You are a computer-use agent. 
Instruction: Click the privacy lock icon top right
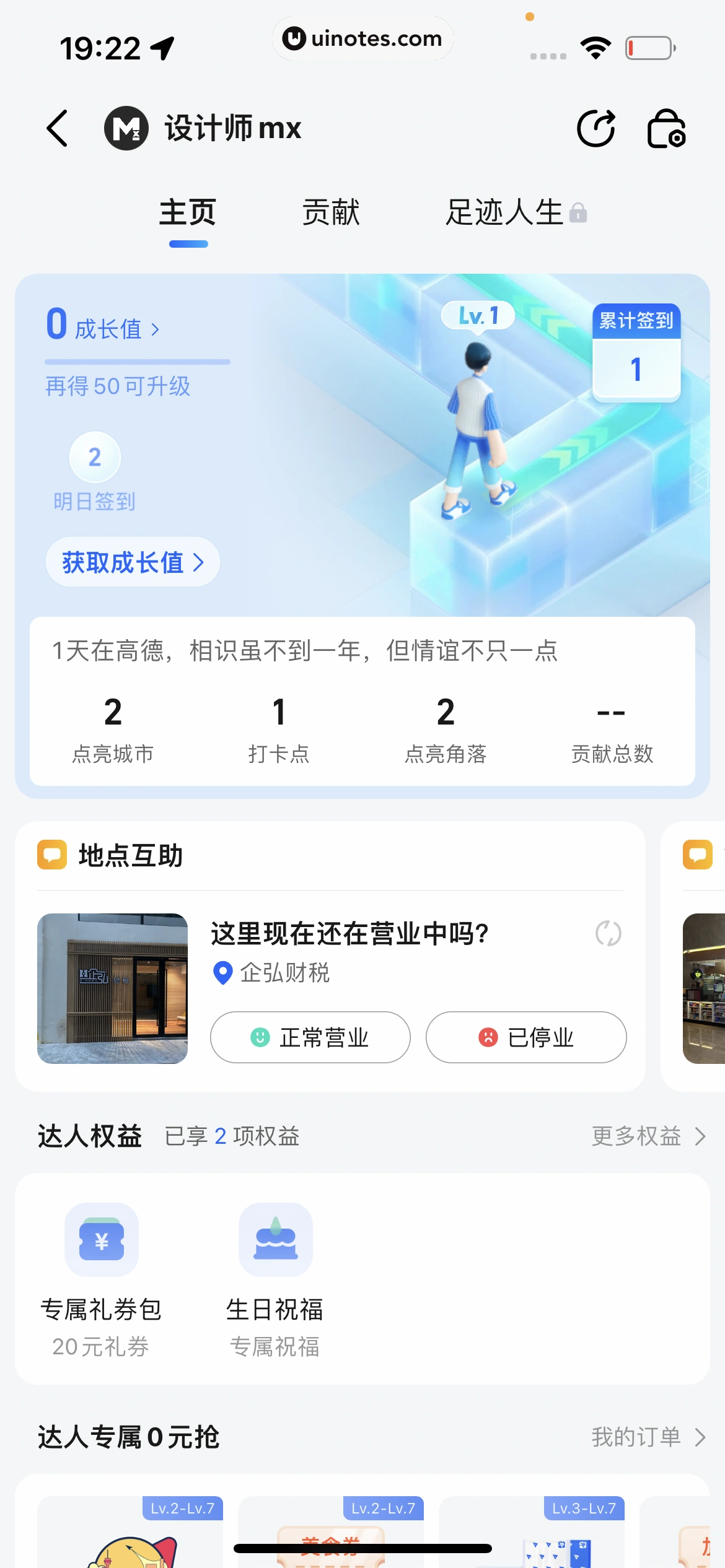pos(668,129)
